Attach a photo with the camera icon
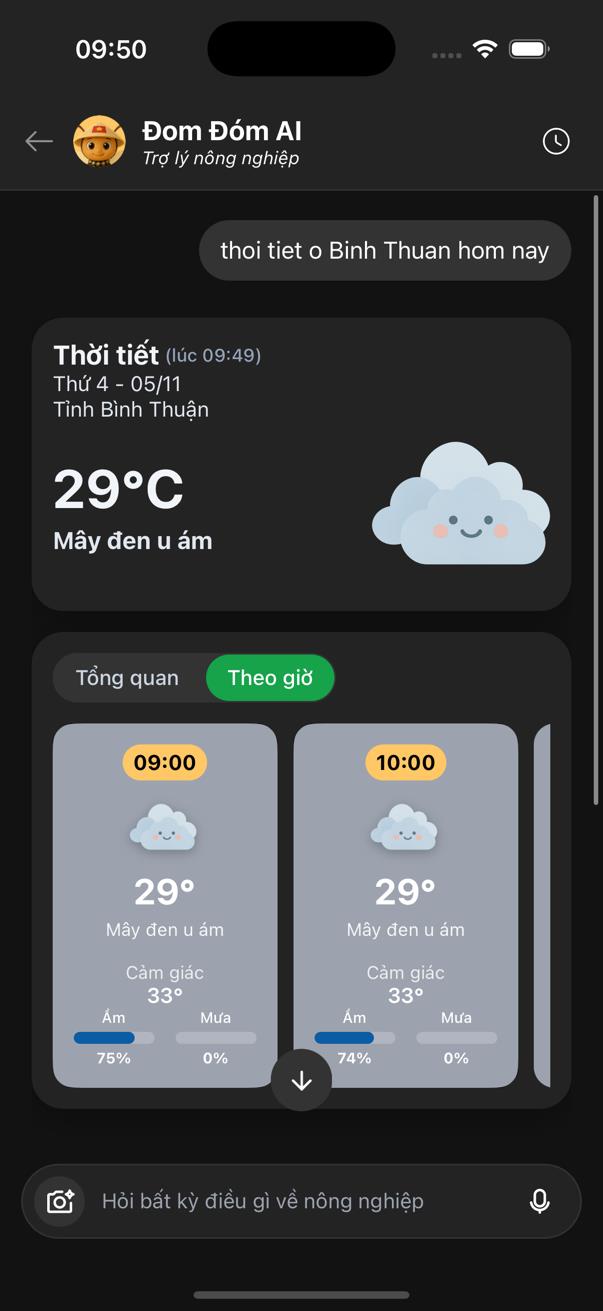 pyautogui.click(x=60, y=1201)
